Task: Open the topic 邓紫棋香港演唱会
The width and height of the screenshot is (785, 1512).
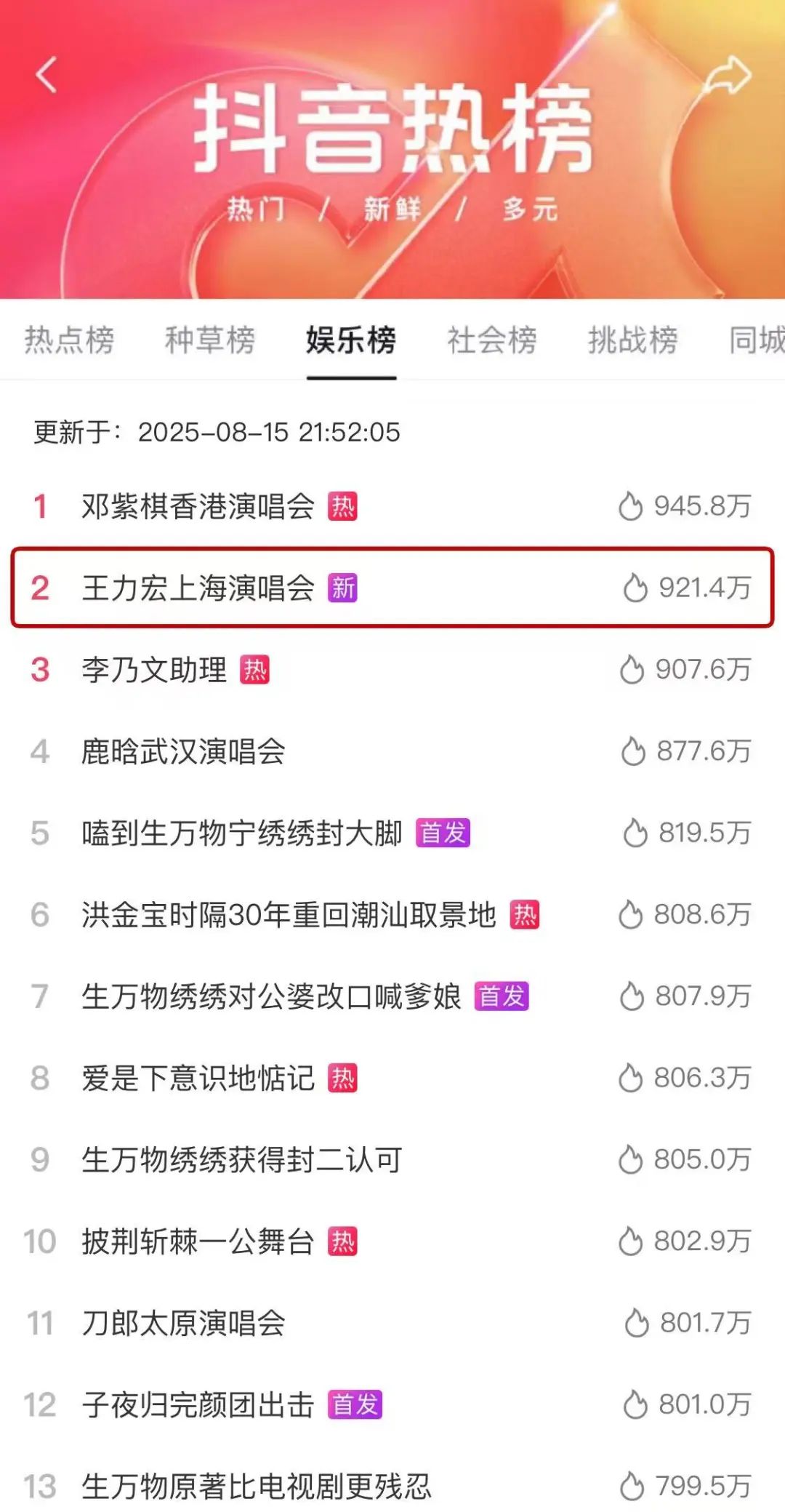Action: 198,506
